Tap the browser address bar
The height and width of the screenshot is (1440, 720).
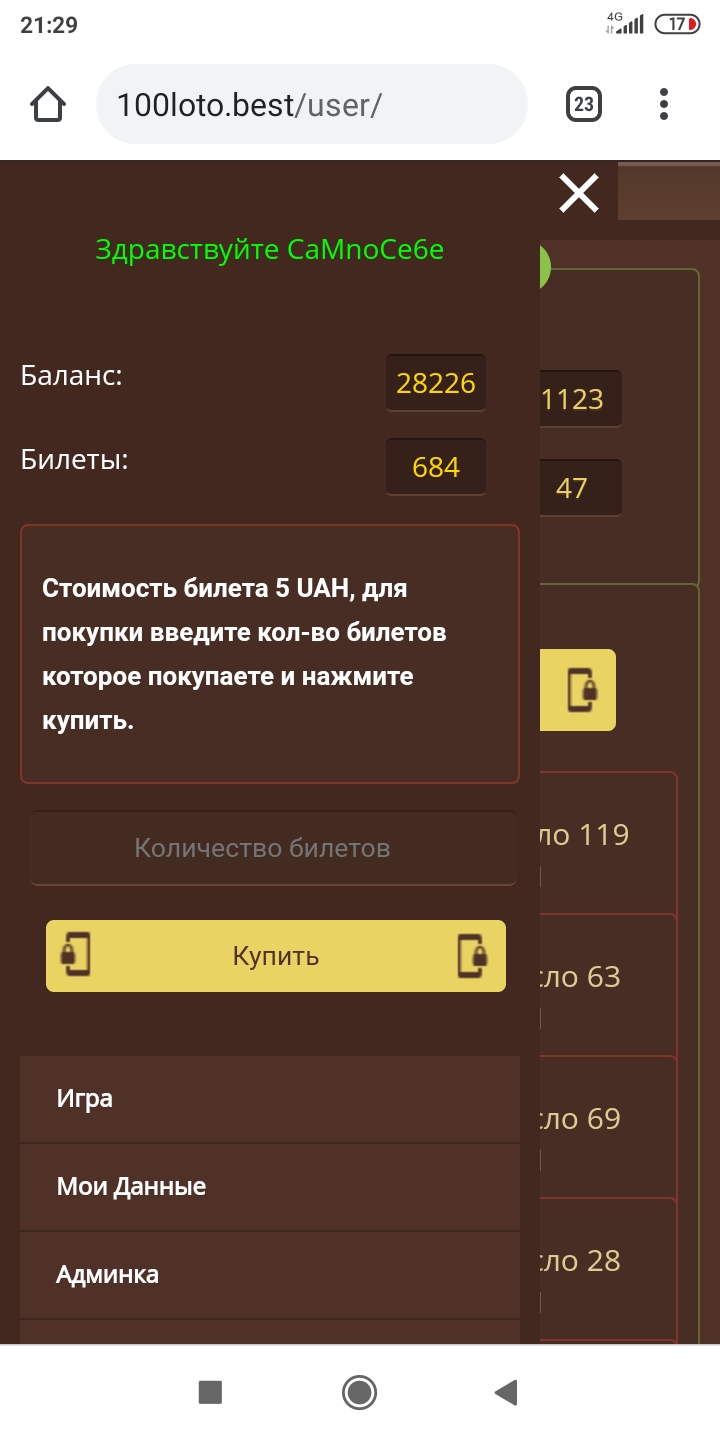click(x=310, y=105)
